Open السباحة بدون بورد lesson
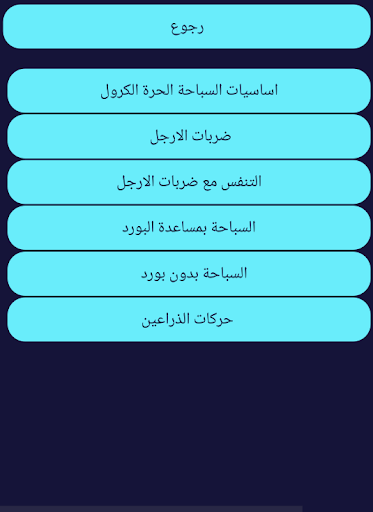This screenshot has height=512, width=373. click(189, 274)
